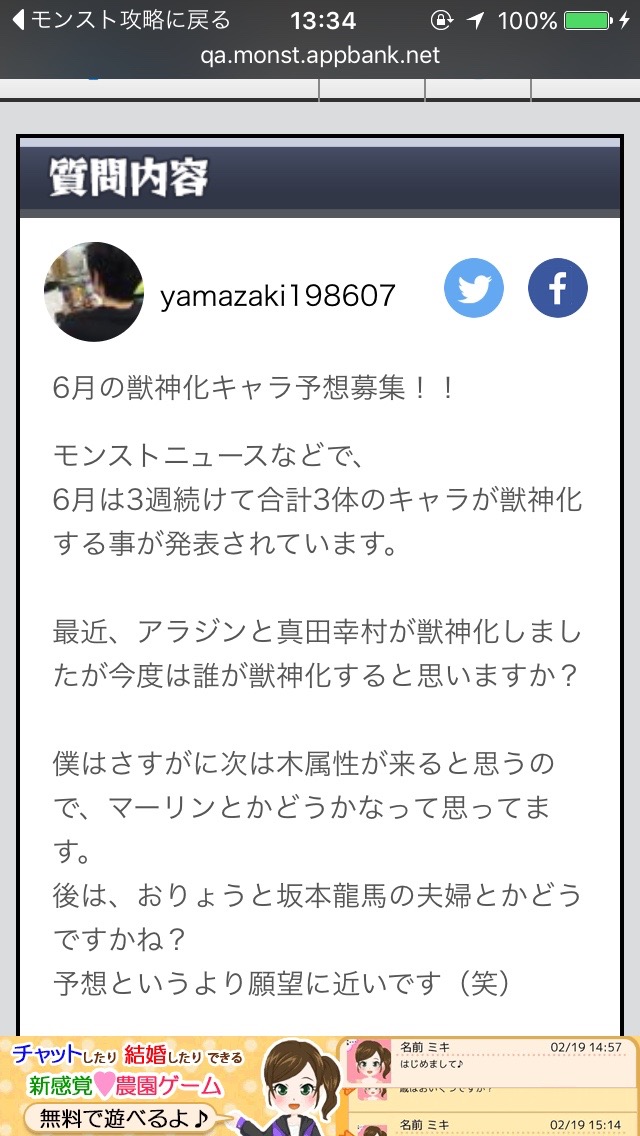Viewport: 640px width, 1136px height.
Task: Share the question on Facebook
Action: (557, 288)
